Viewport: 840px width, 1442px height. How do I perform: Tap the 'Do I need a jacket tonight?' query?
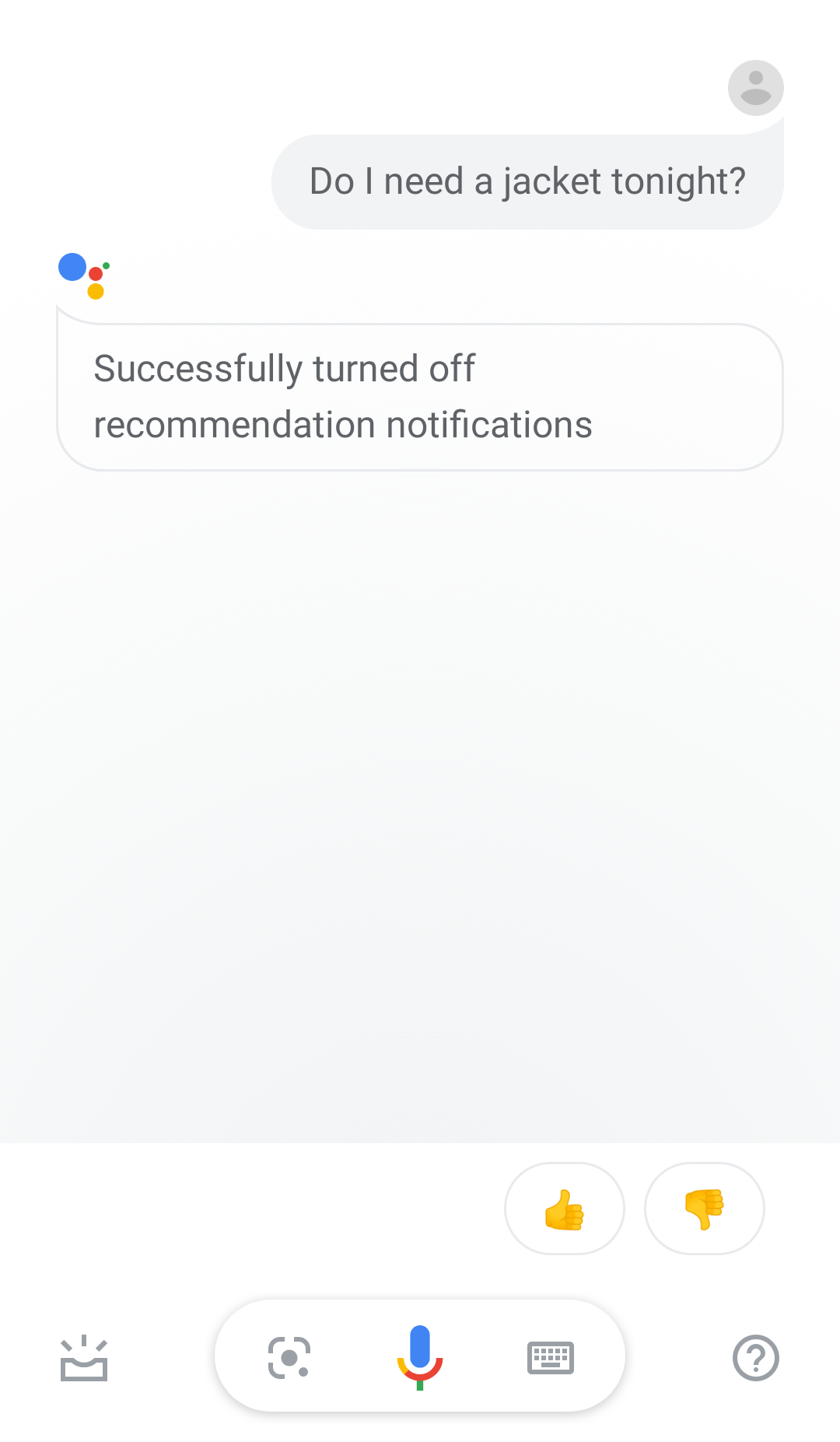[x=527, y=181]
